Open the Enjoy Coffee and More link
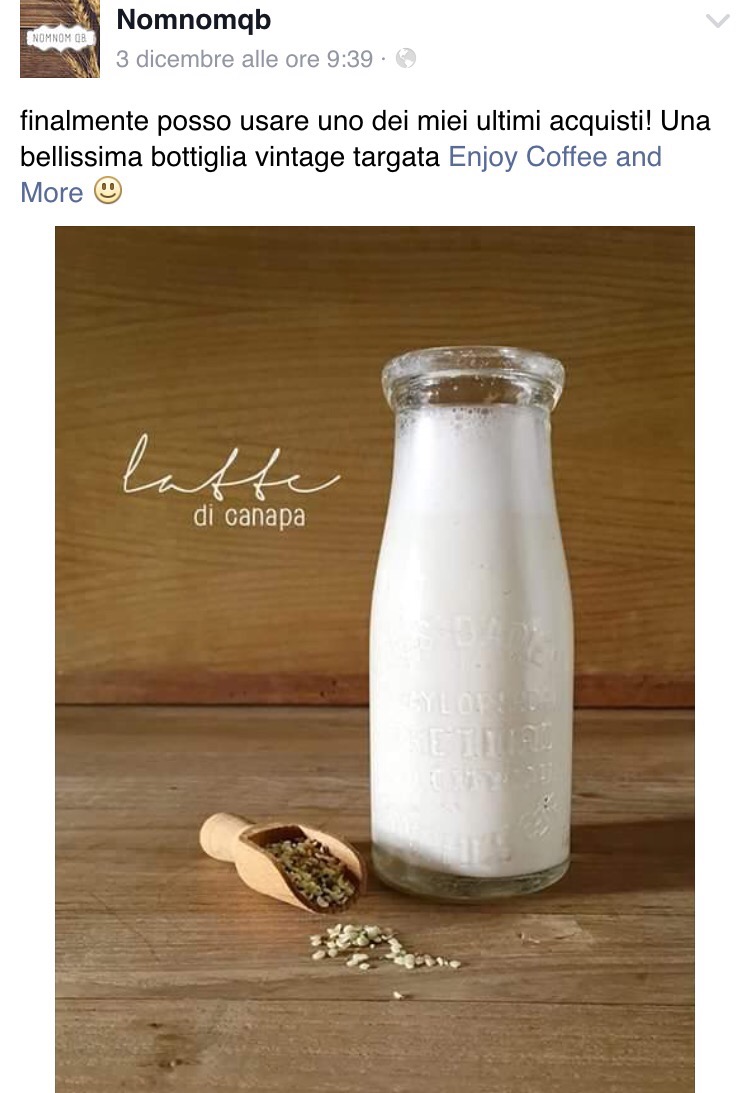The height and width of the screenshot is (1093, 750). pyautogui.click(x=555, y=157)
